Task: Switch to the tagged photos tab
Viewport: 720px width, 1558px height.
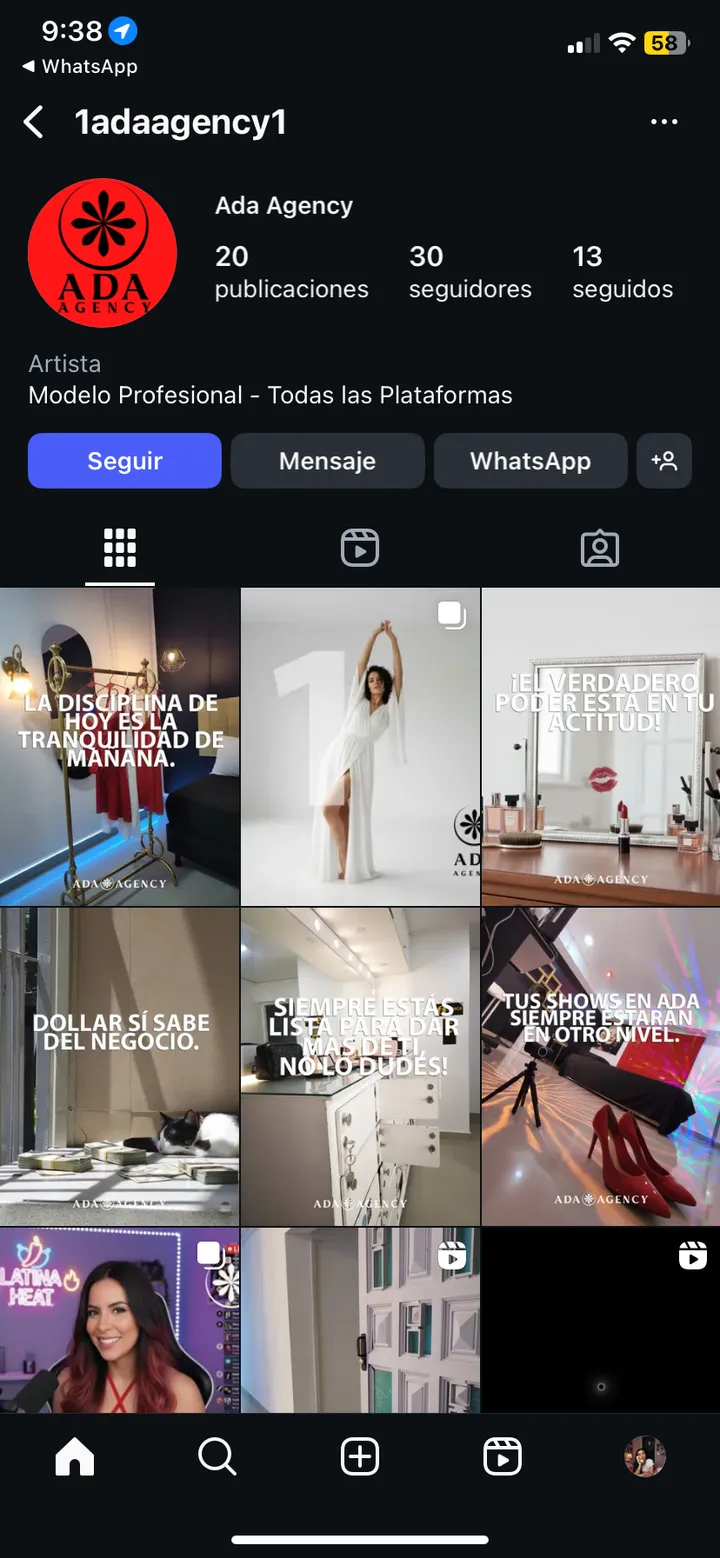Action: coord(600,548)
